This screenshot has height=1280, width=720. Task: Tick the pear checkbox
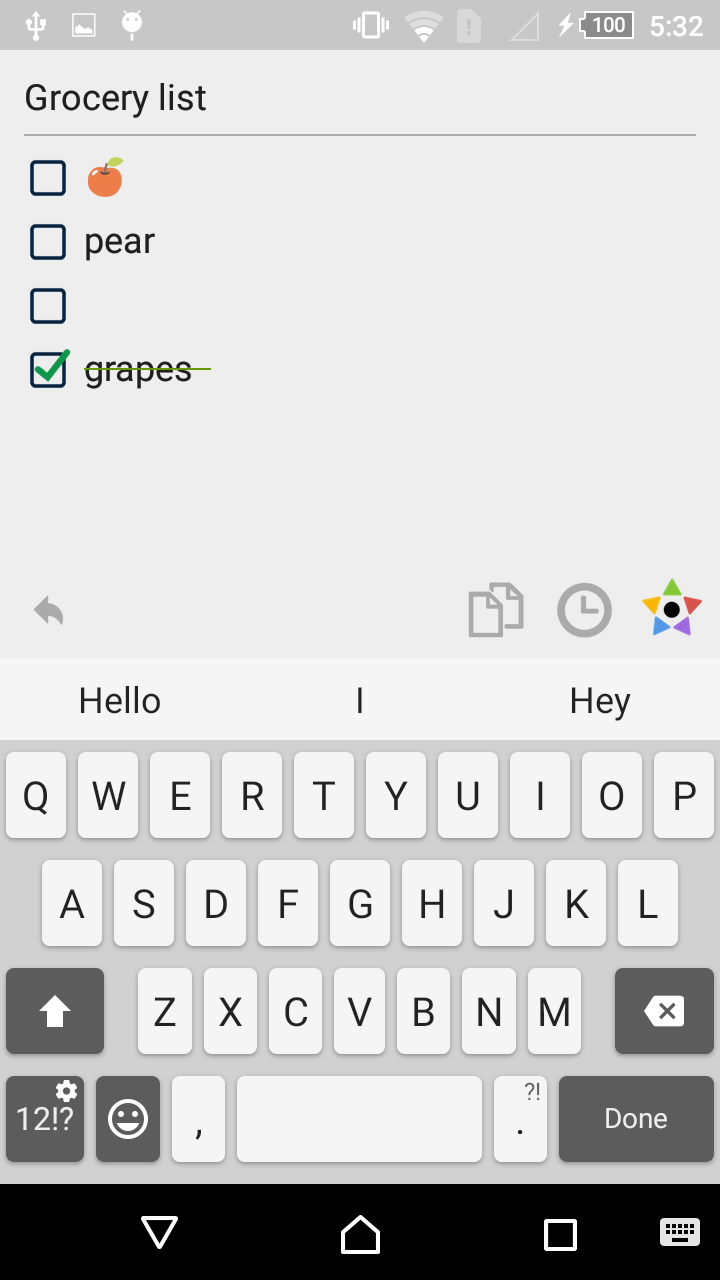48,242
